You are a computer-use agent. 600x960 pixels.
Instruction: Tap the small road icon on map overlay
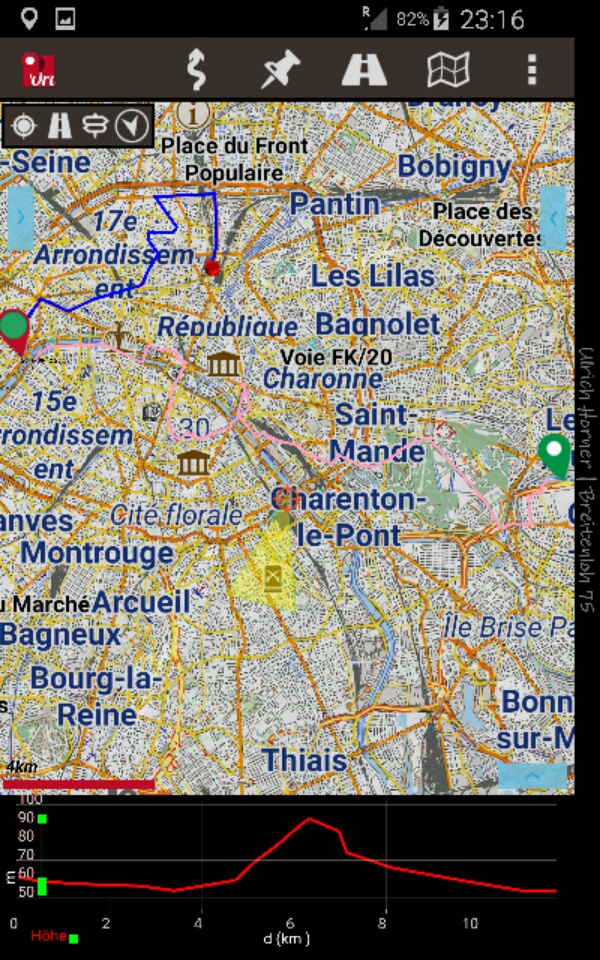point(59,126)
